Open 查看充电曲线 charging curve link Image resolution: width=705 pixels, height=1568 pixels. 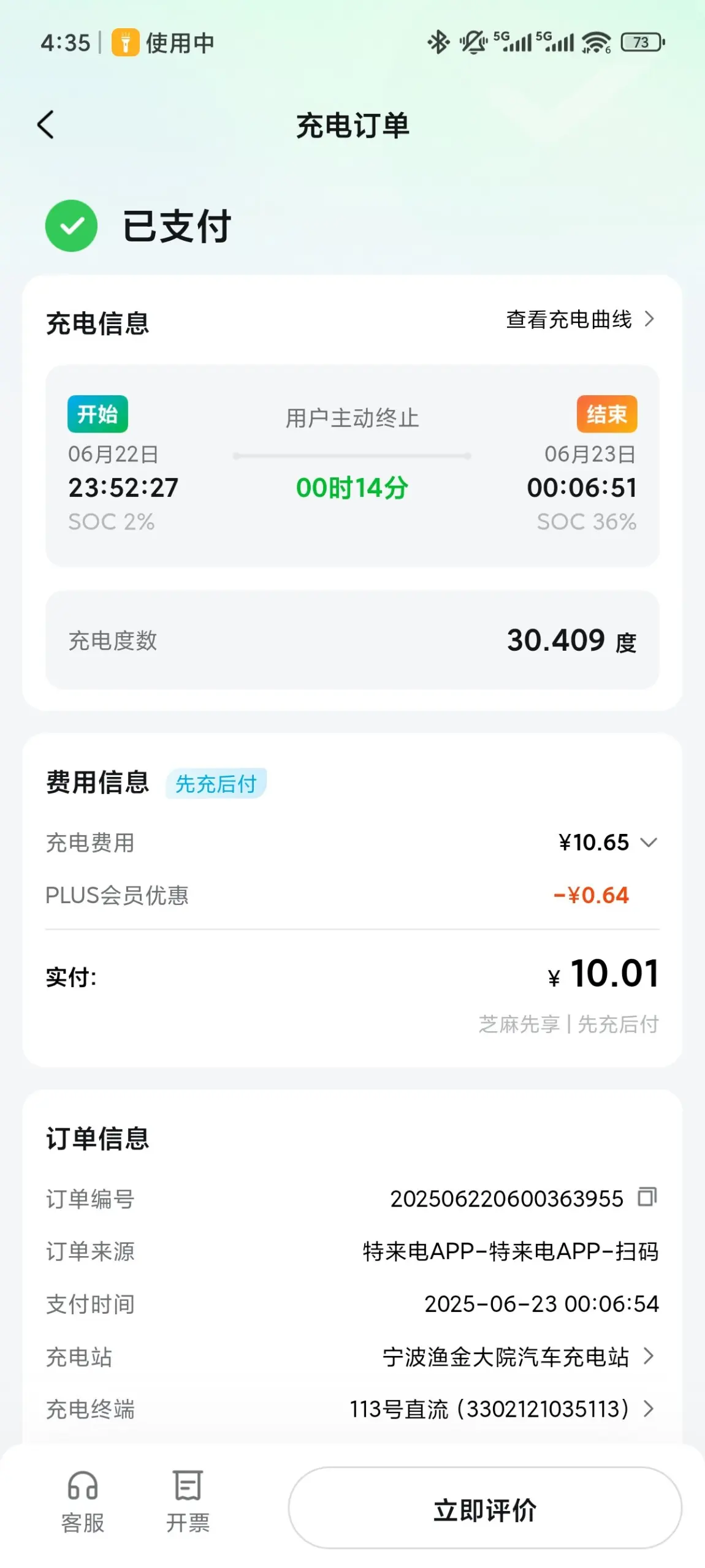coord(581,319)
